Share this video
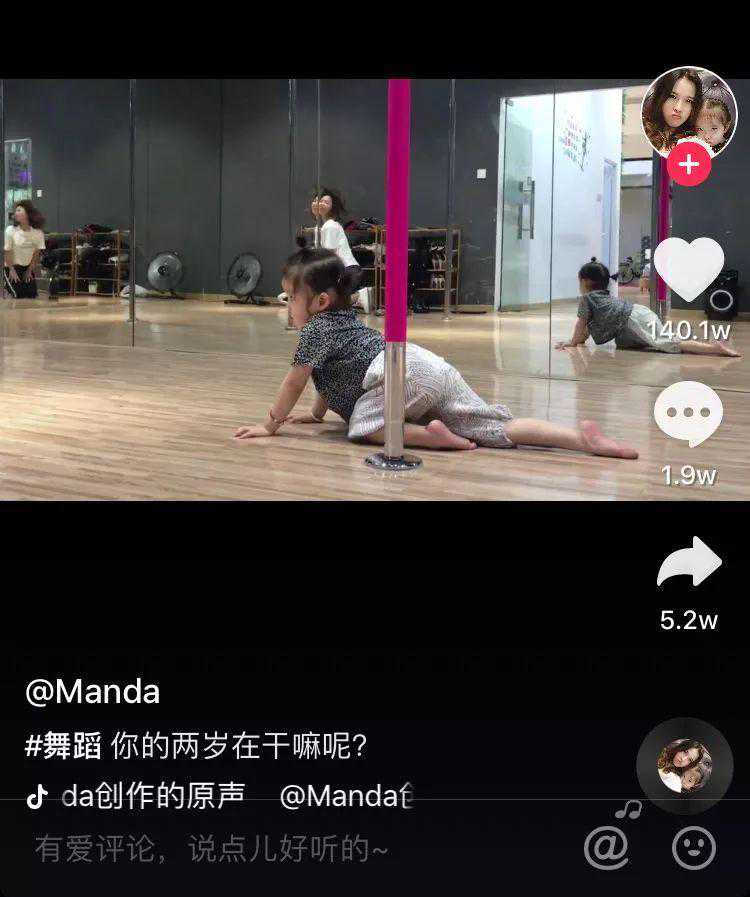 (x=688, y=563)
